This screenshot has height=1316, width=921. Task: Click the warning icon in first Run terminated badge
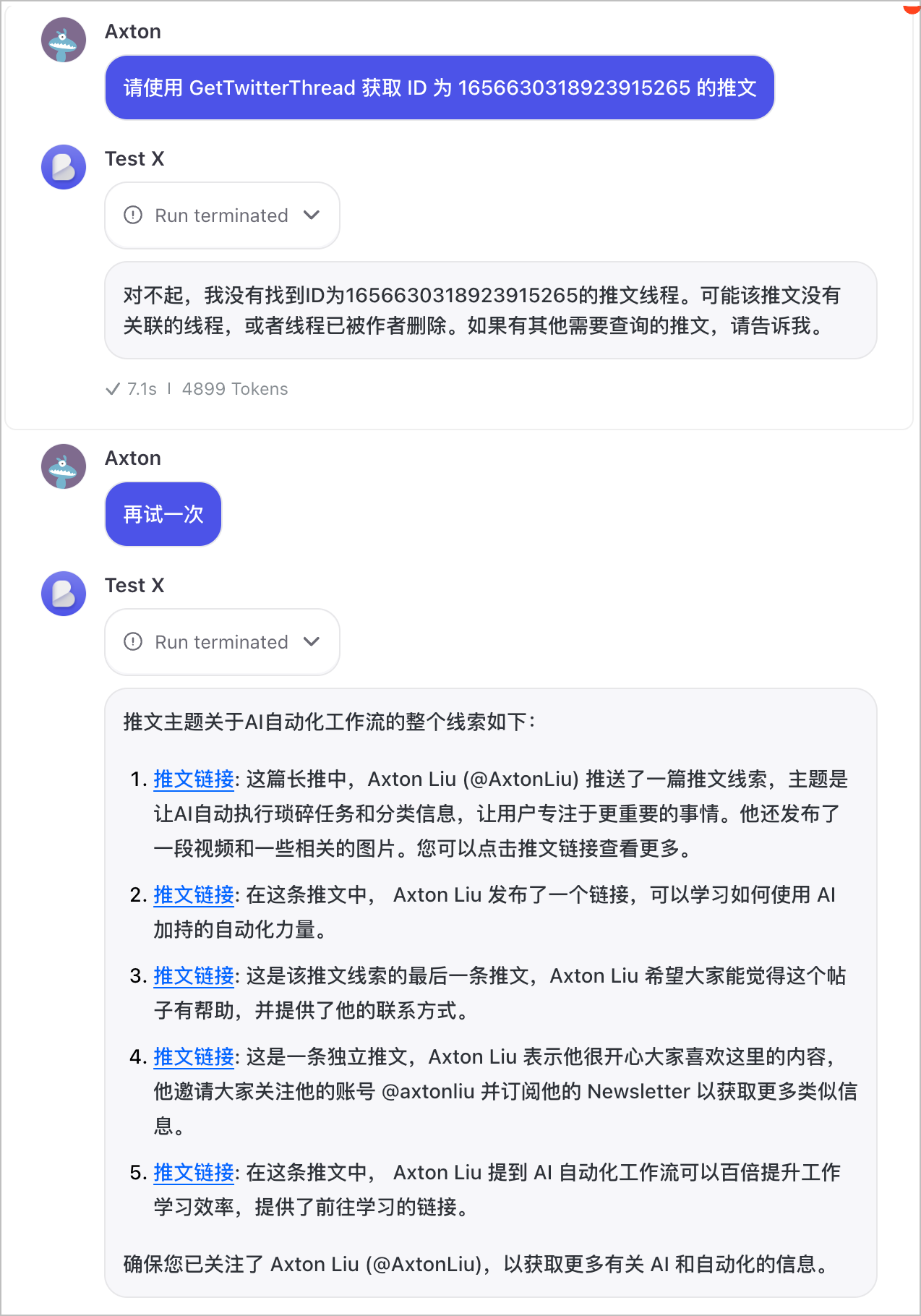pos(134,215)
